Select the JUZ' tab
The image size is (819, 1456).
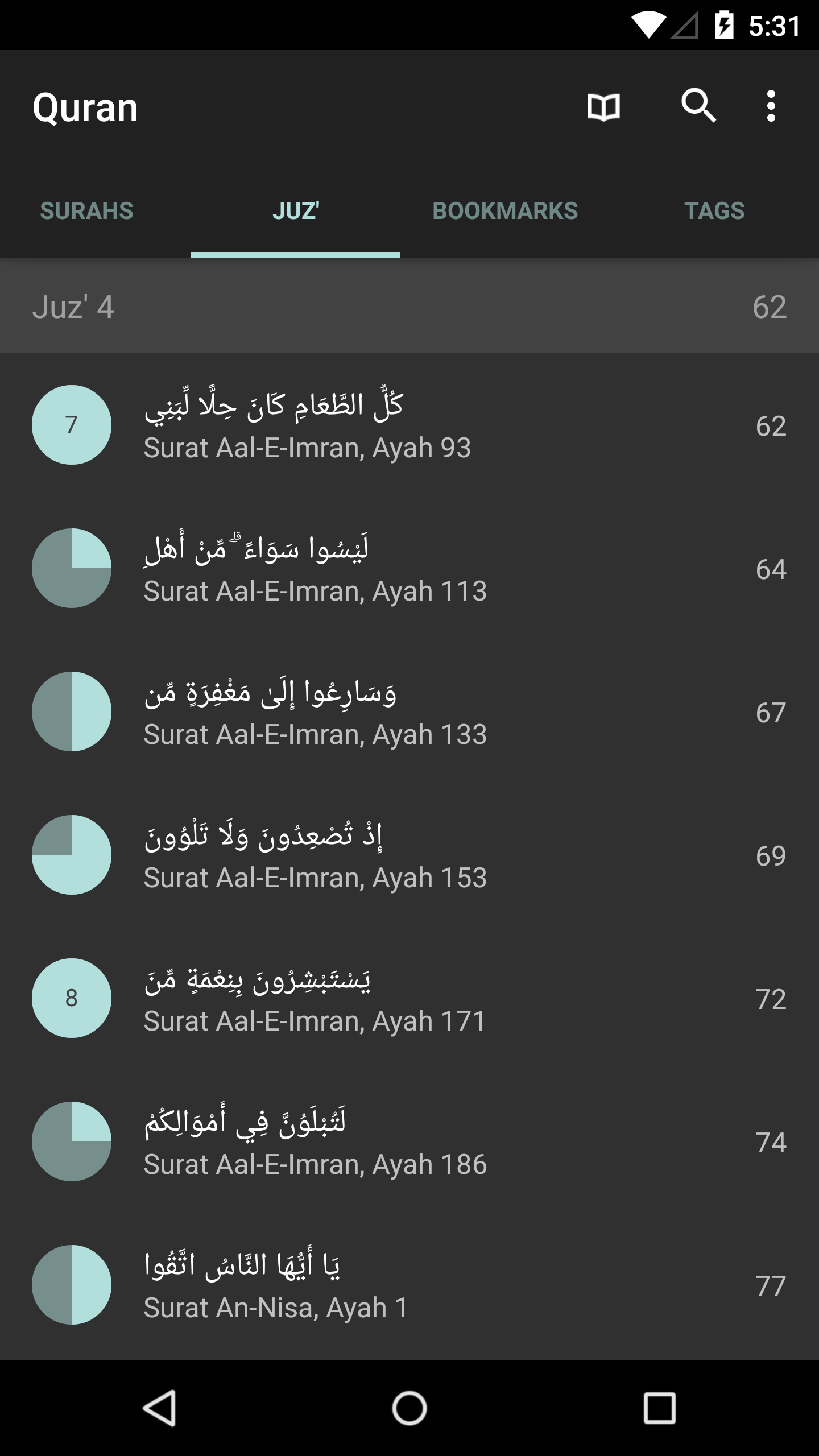click(296, 210)
